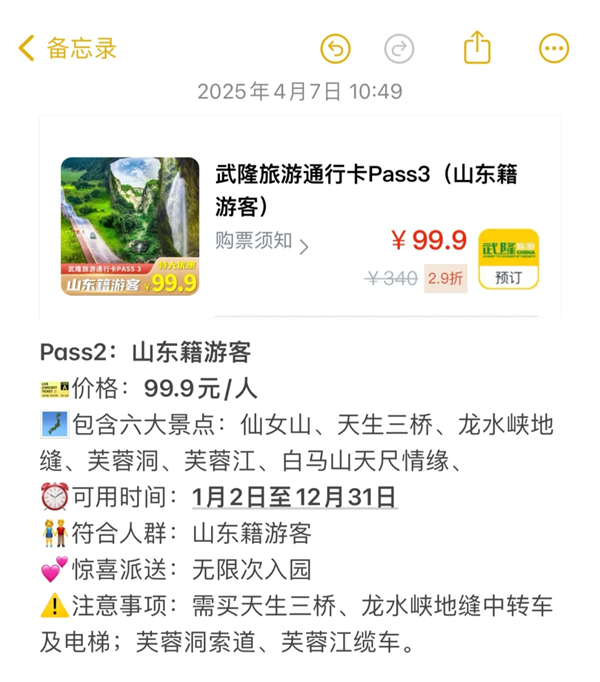This screenshot has width=600, height=682.
Task: Undo the last edit
Action: point(336,48)
